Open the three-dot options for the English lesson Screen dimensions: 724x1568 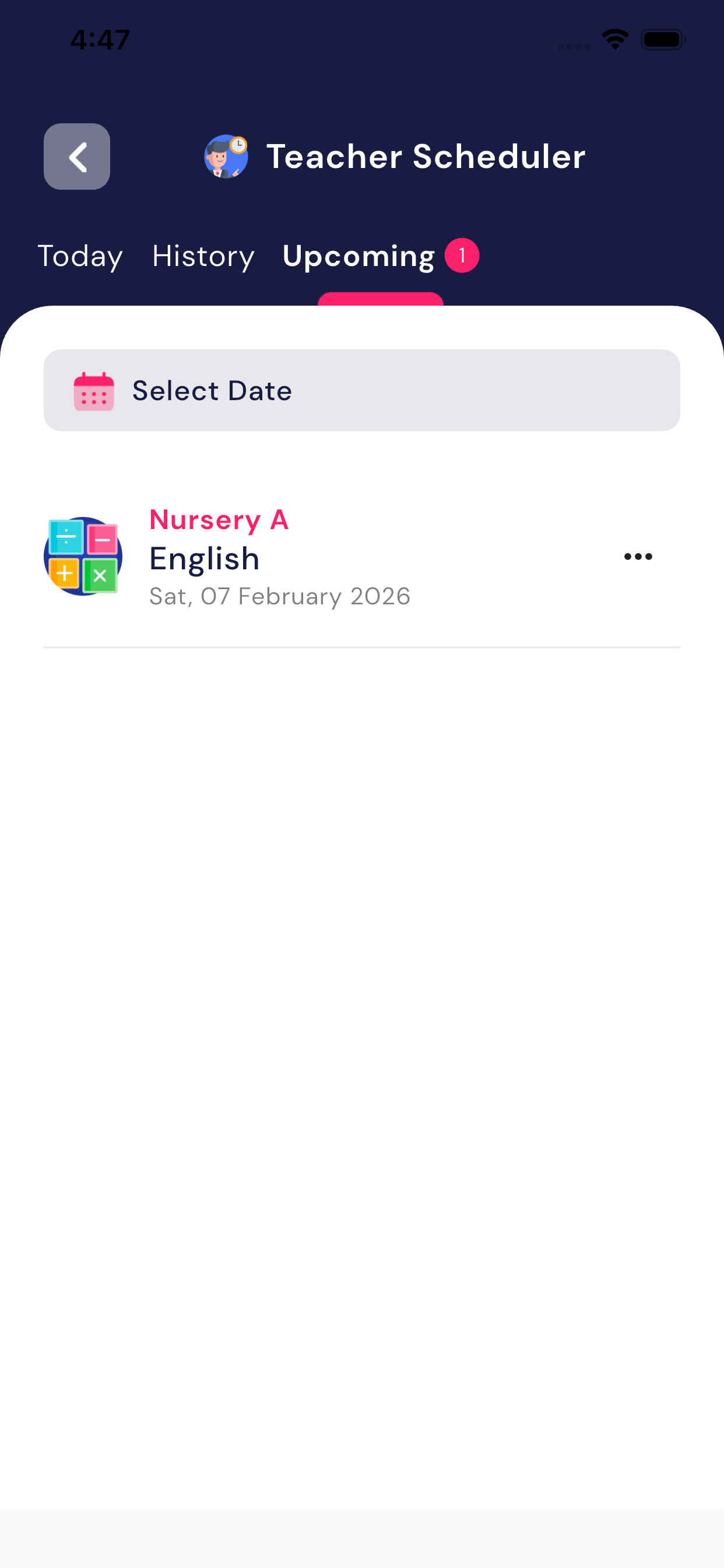pos(638,556)
